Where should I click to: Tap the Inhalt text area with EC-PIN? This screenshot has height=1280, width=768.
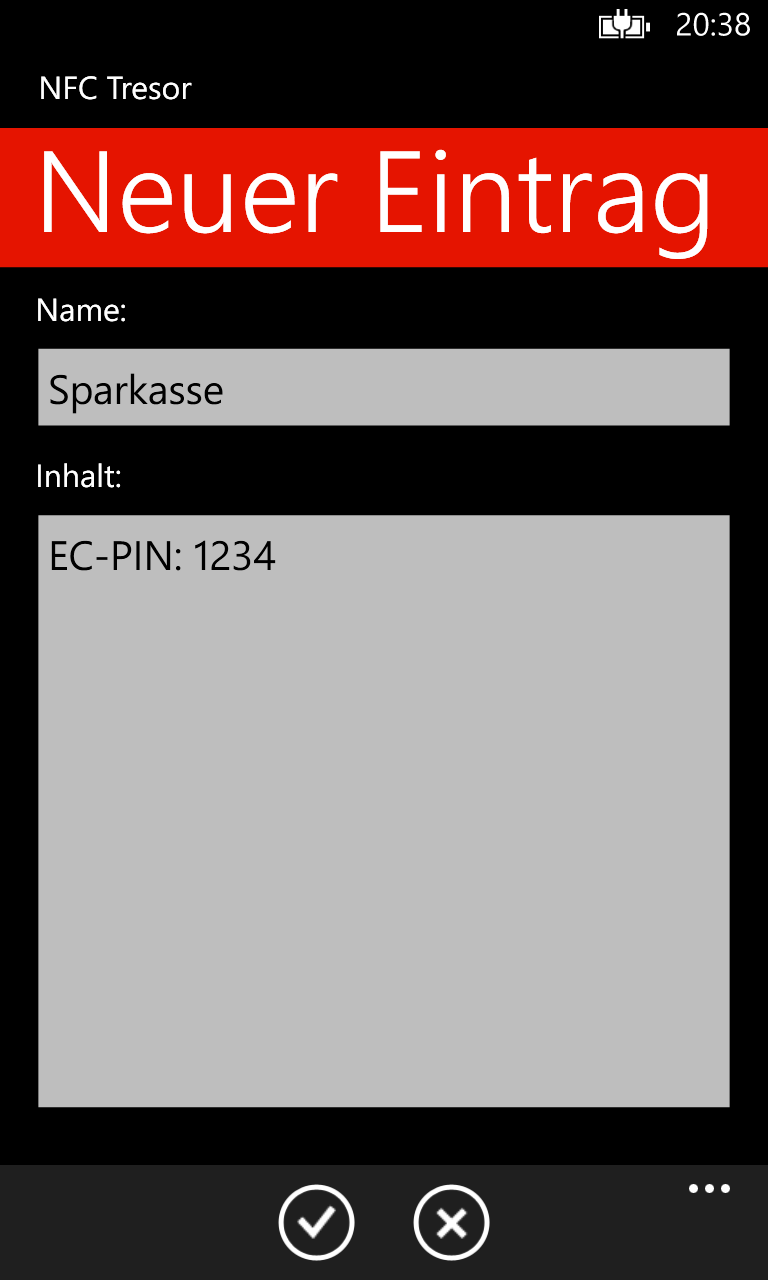(x=384, y=811)
